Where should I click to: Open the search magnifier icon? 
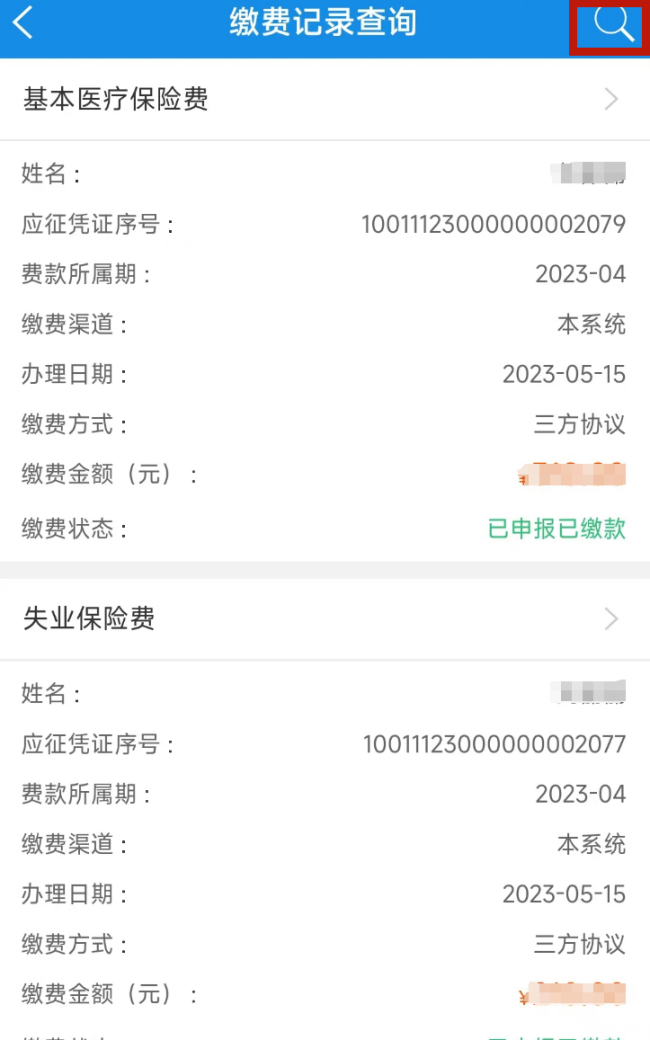613,25
